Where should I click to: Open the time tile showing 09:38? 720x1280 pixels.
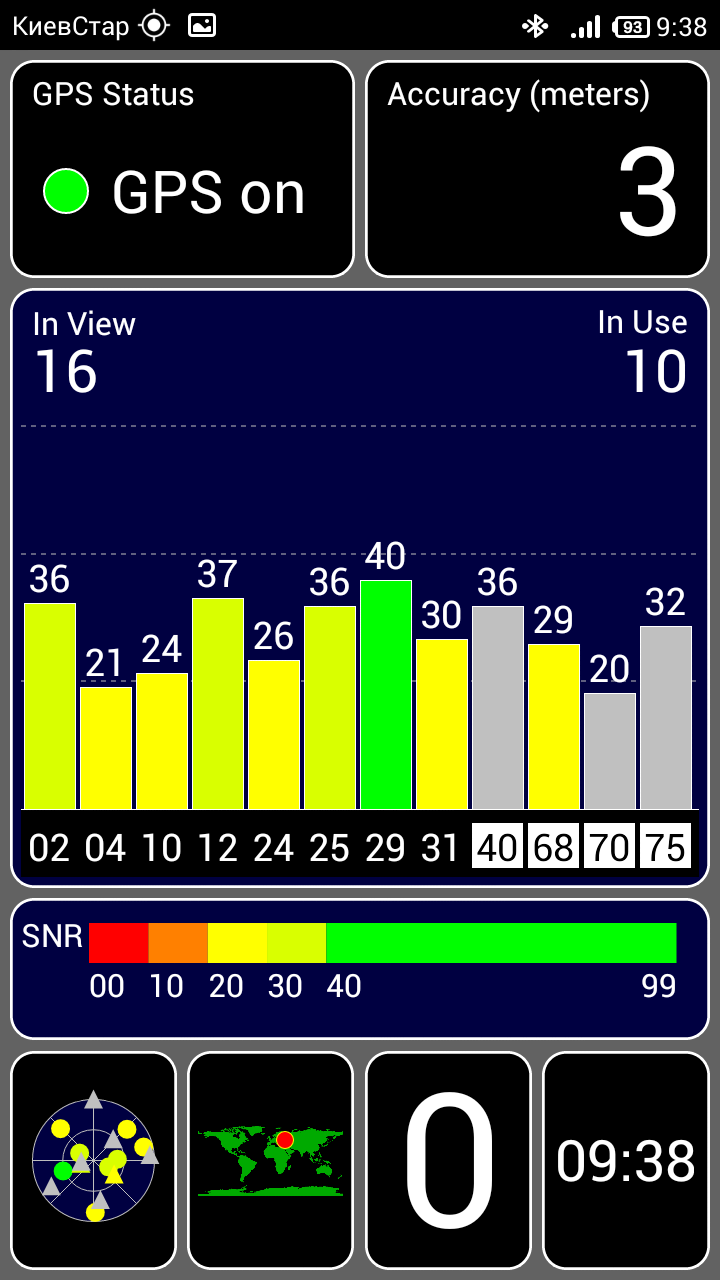click(625, 1160)
